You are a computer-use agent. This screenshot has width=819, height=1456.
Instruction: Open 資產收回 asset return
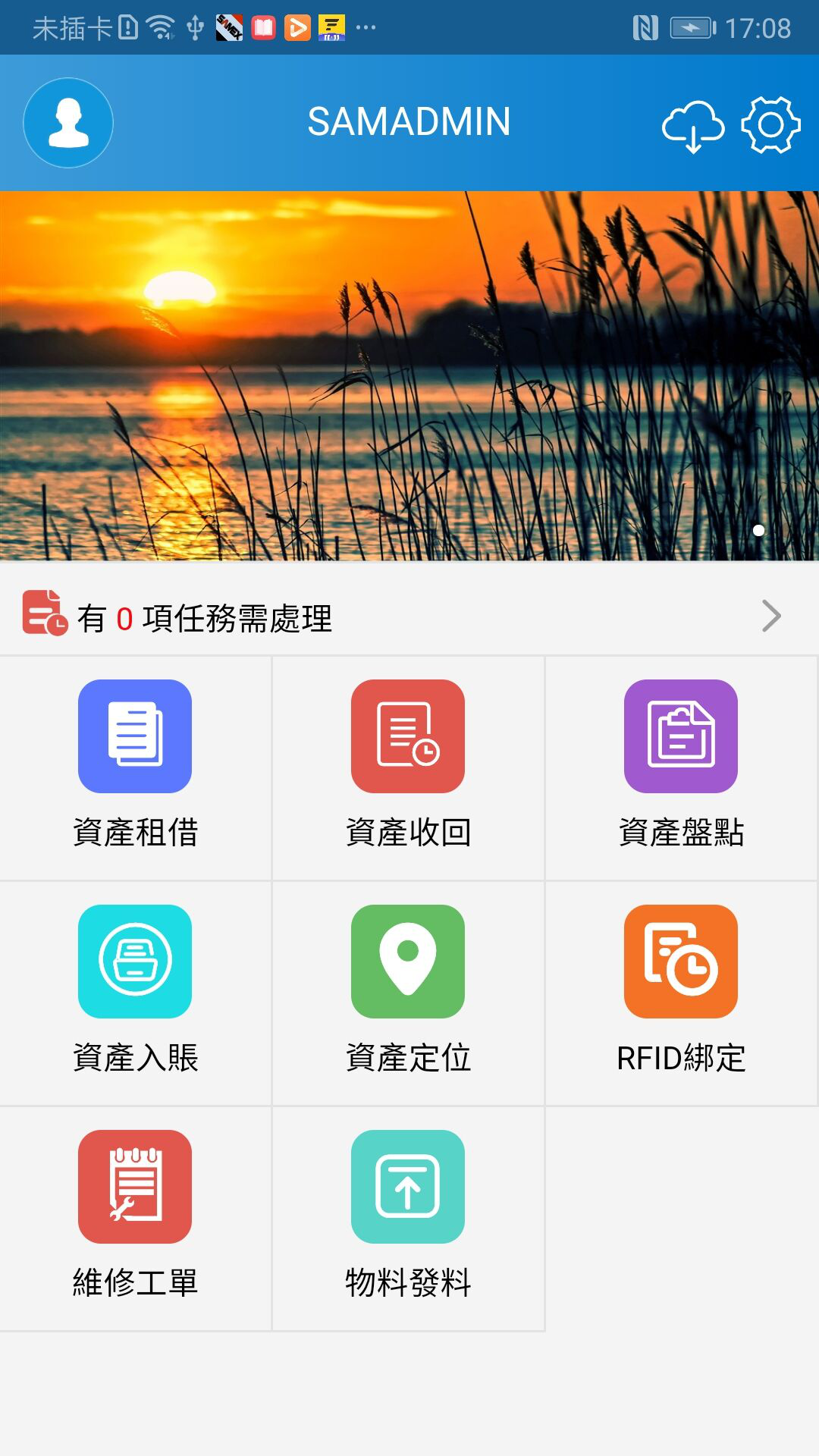coord(408,767)
